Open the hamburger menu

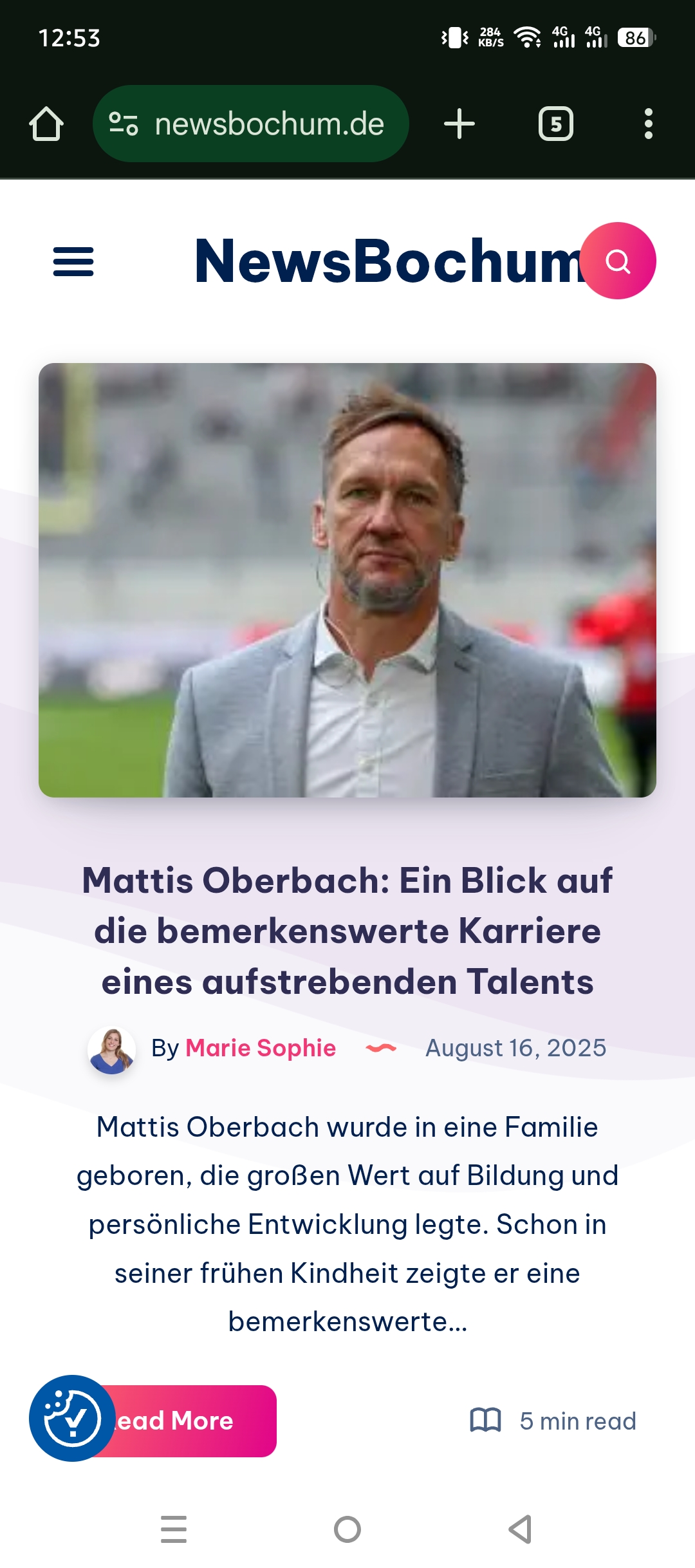click(73, 261)
